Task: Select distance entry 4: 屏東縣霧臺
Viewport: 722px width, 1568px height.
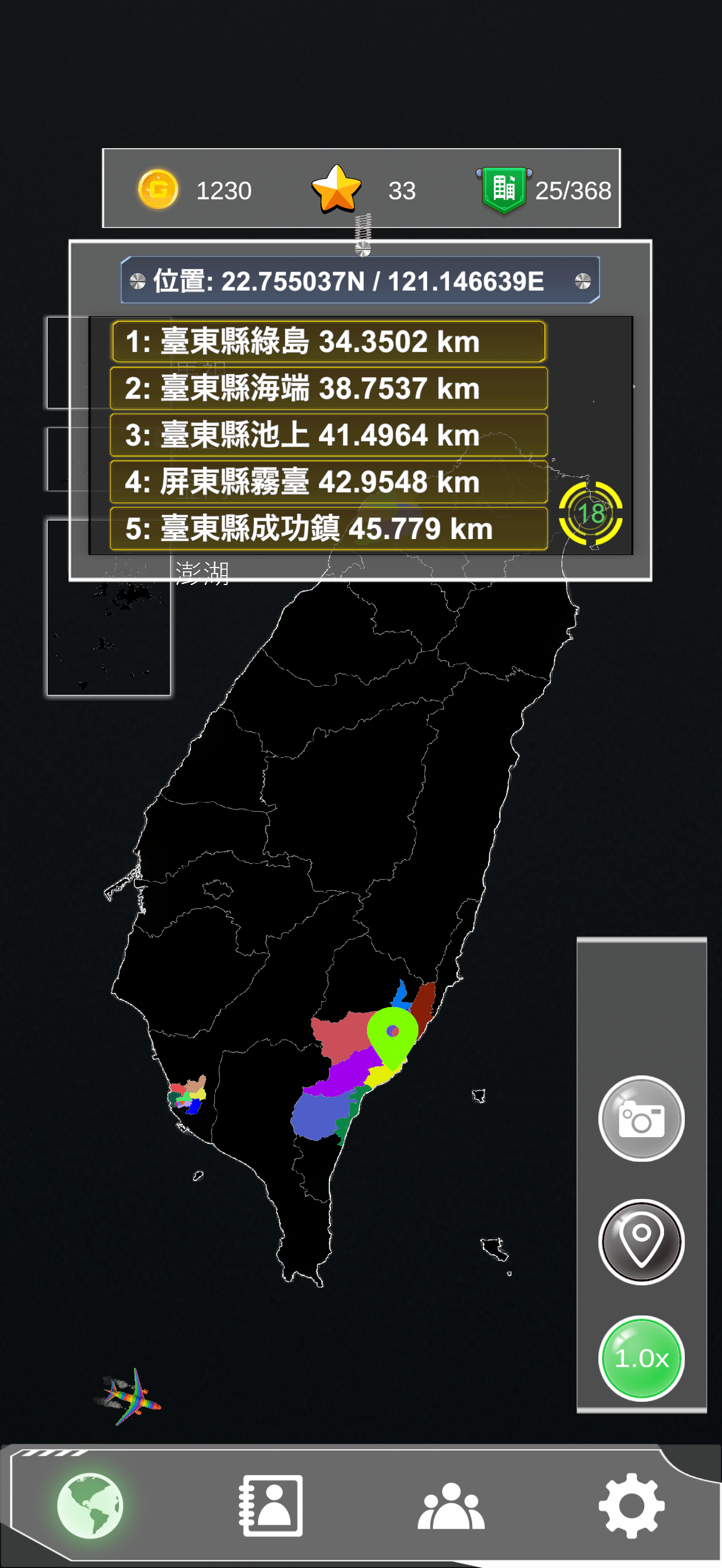Action: pos(328,482)
